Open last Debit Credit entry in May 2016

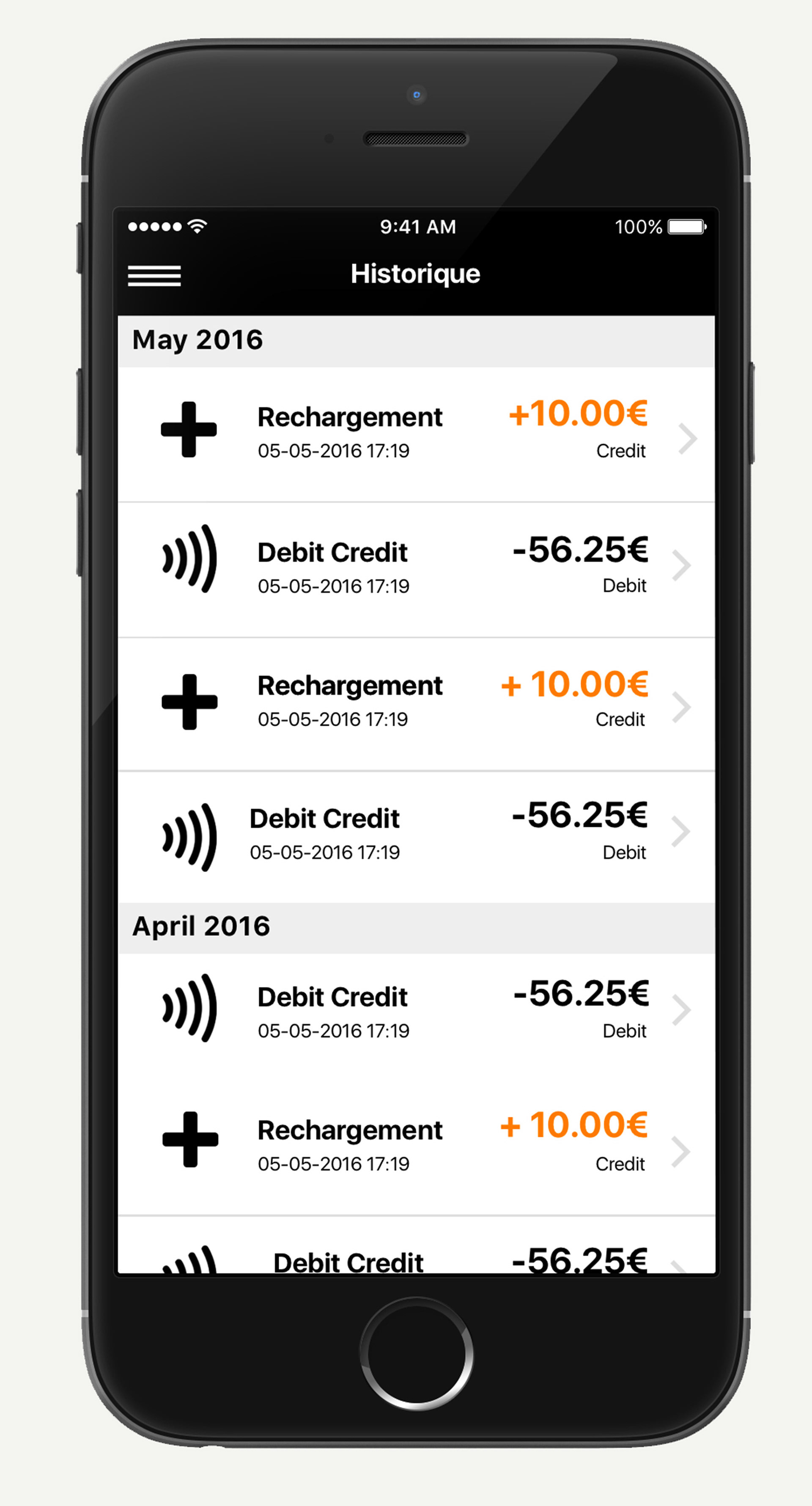pyautogui.click(x=415, y=836)
